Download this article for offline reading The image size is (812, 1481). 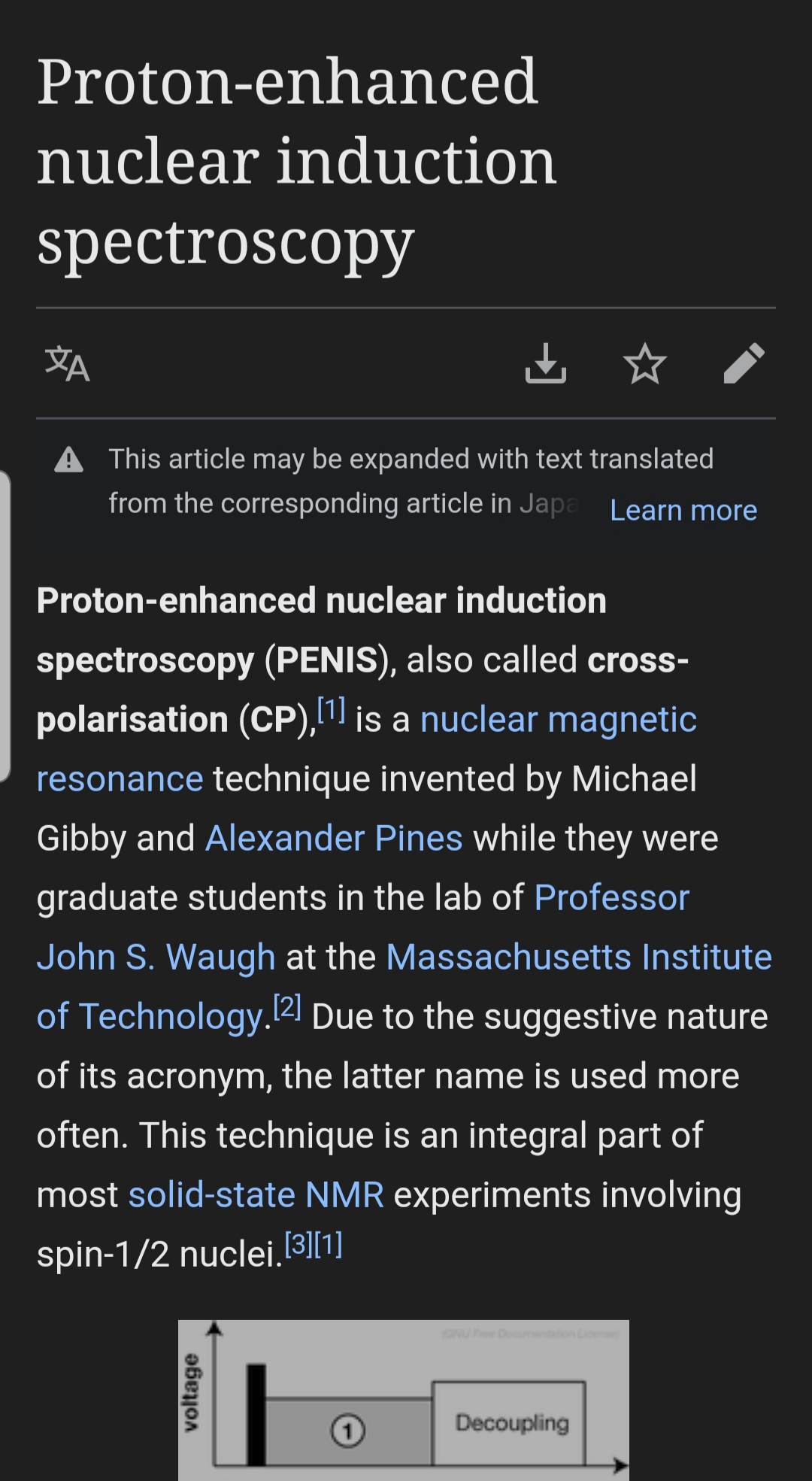pos(545,364)
